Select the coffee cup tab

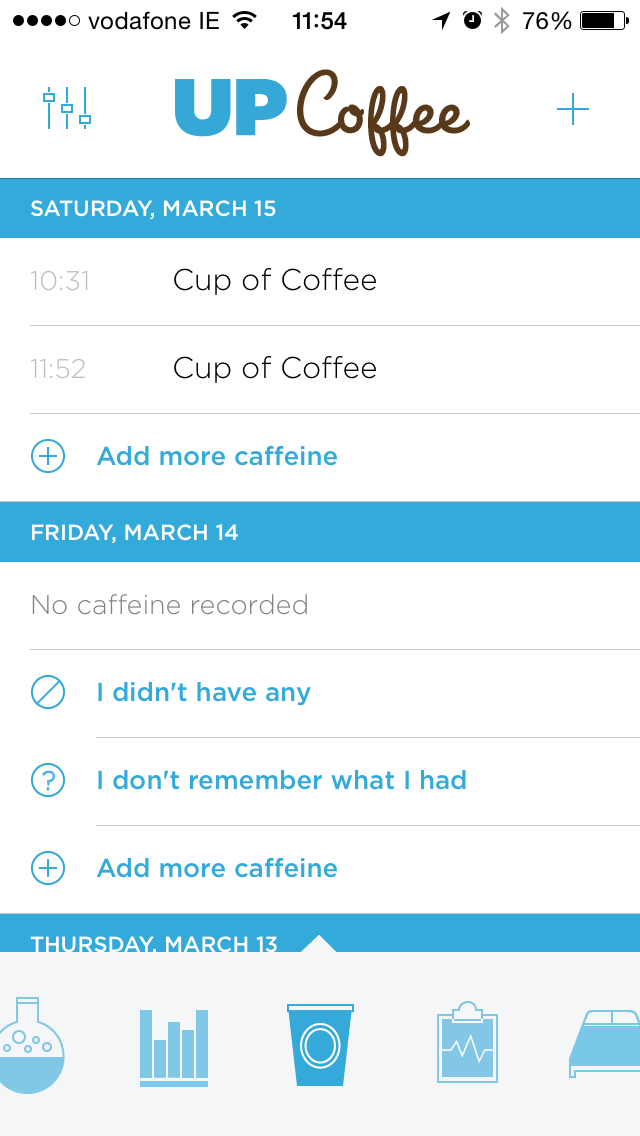(x=320, y=1044)
